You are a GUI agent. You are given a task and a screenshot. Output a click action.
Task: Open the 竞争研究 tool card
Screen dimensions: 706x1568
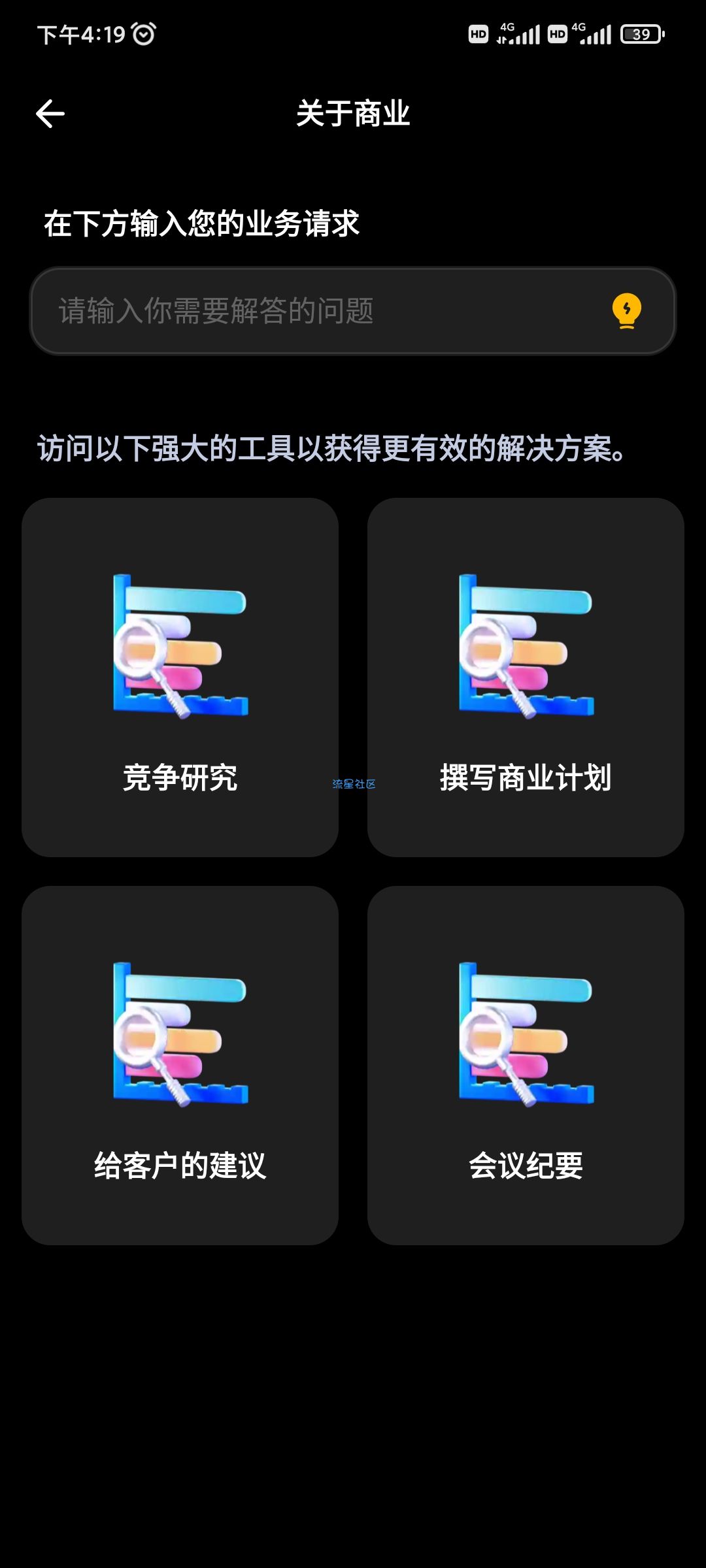[x=180, y=678]
